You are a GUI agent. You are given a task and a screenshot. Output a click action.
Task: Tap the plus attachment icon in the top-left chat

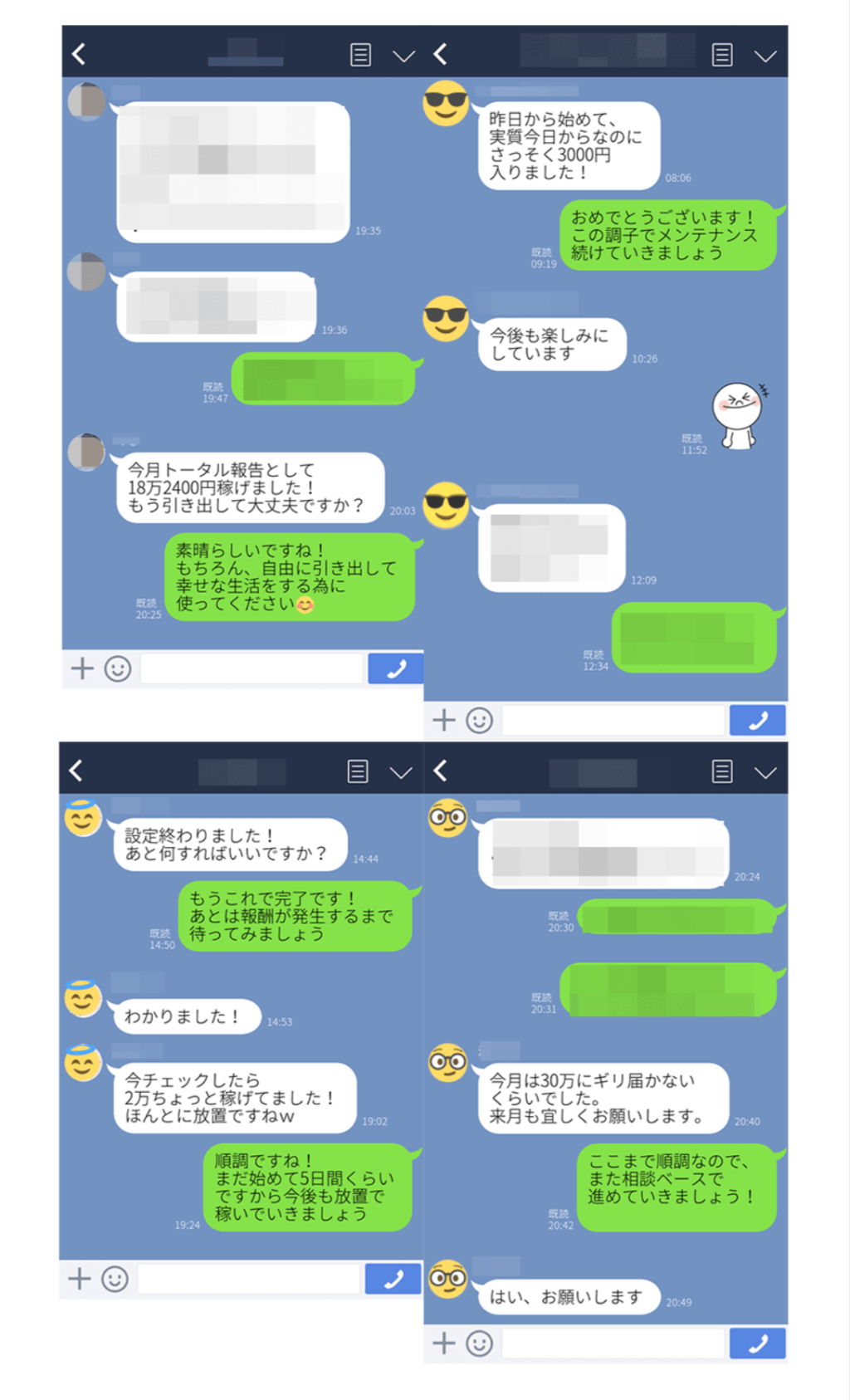(x=82, y=668)
